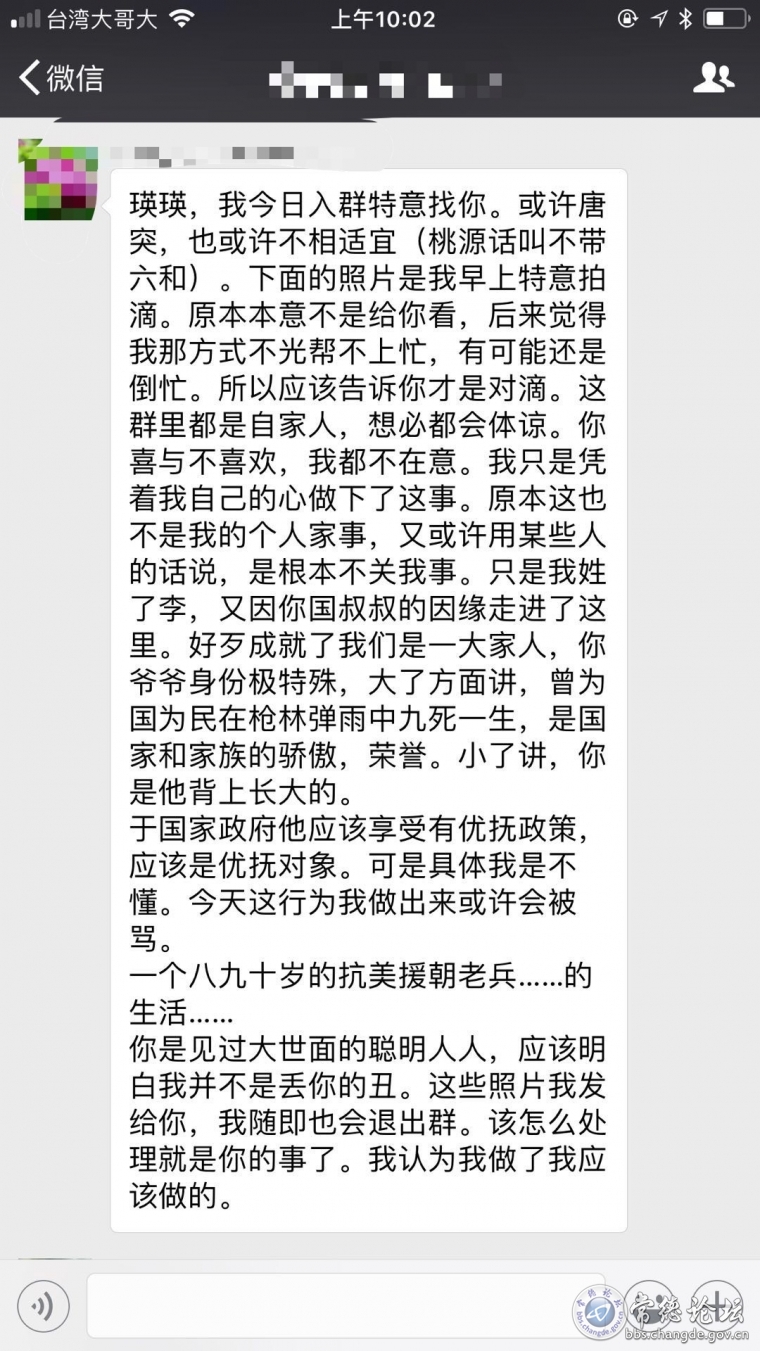Go back to the 微信 chat list
This screenshot has height=1351, width=760.
pos(62,77)
